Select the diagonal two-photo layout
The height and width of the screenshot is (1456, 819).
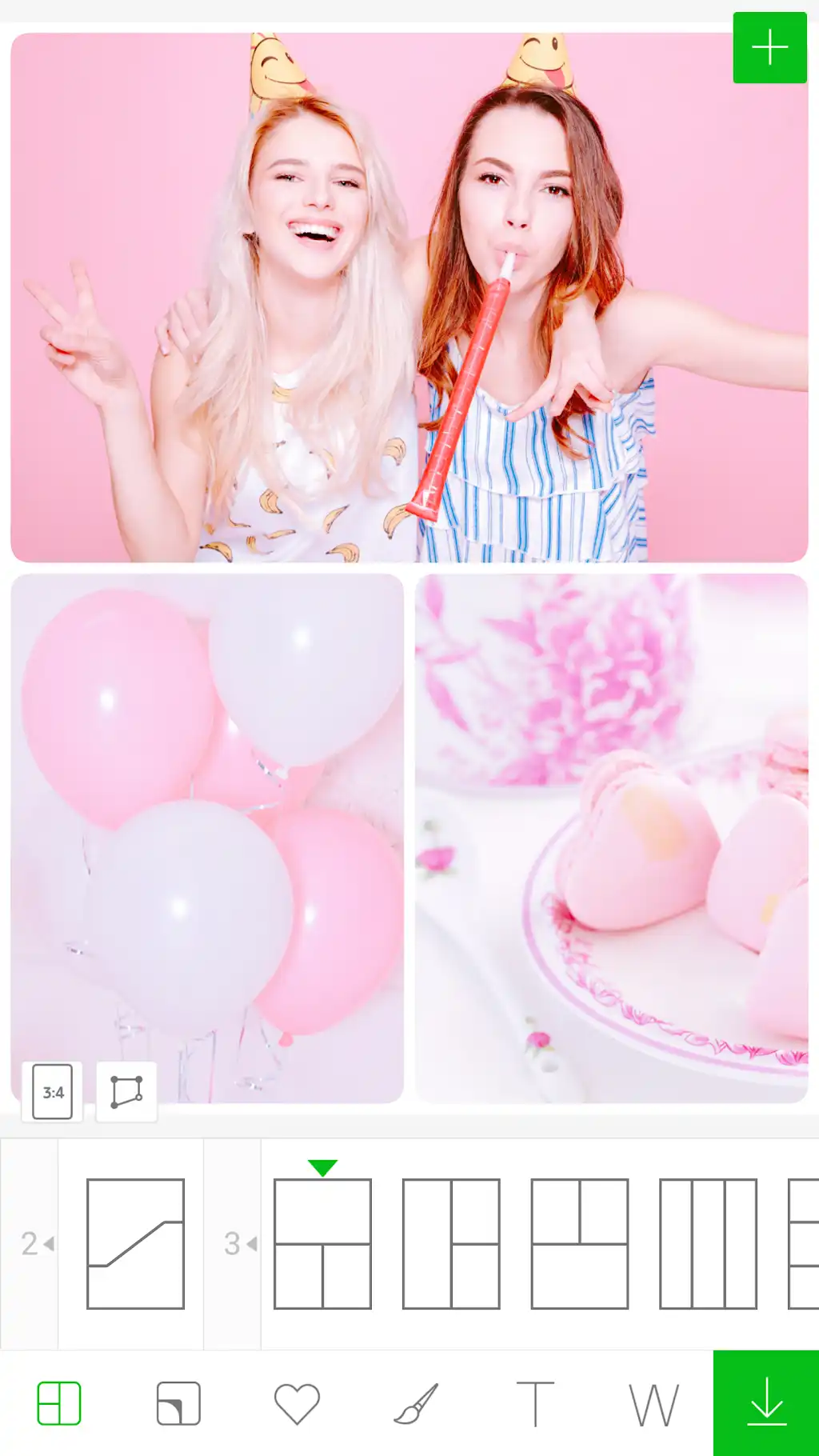click(135, 1243)
